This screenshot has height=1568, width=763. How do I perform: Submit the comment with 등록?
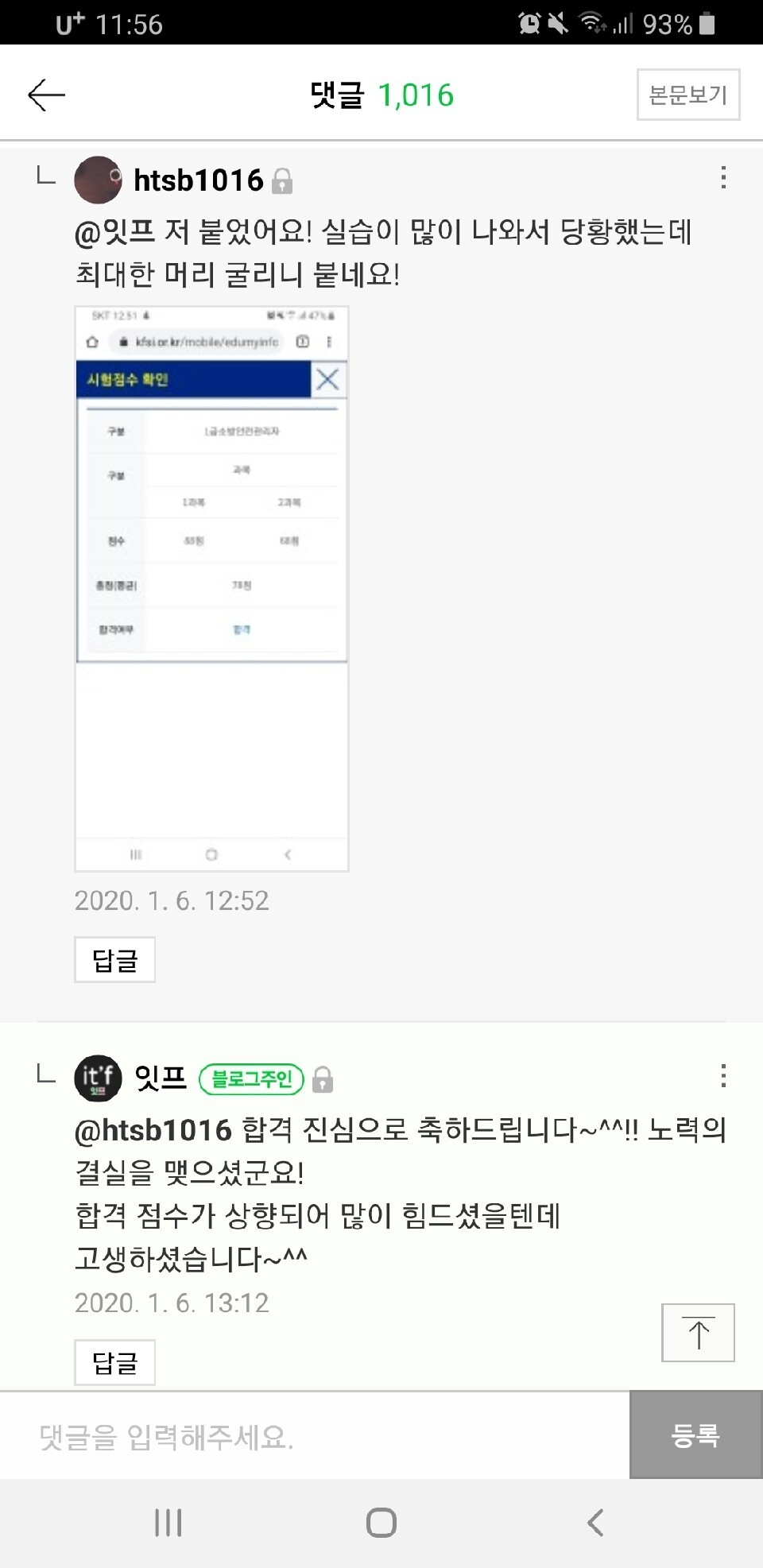coord(695,1435)
